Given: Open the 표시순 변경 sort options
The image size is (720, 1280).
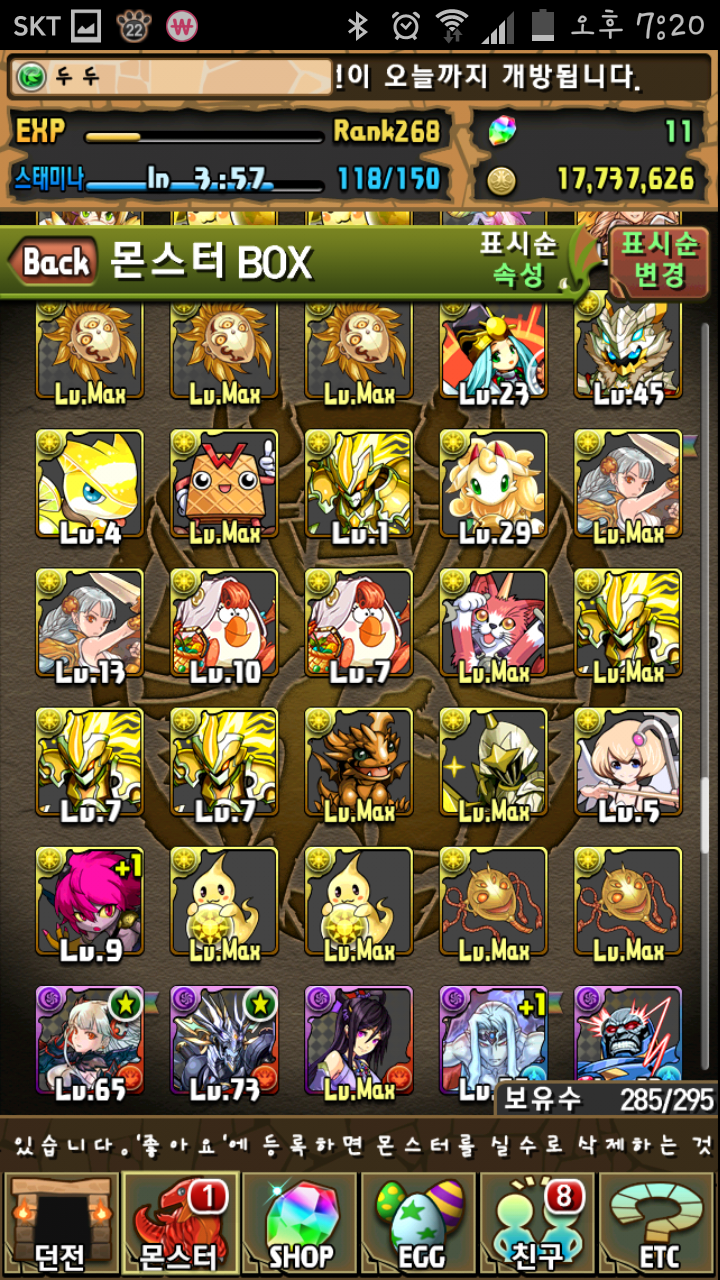Looking at the screenshot, I should click(x=659, y=260).
